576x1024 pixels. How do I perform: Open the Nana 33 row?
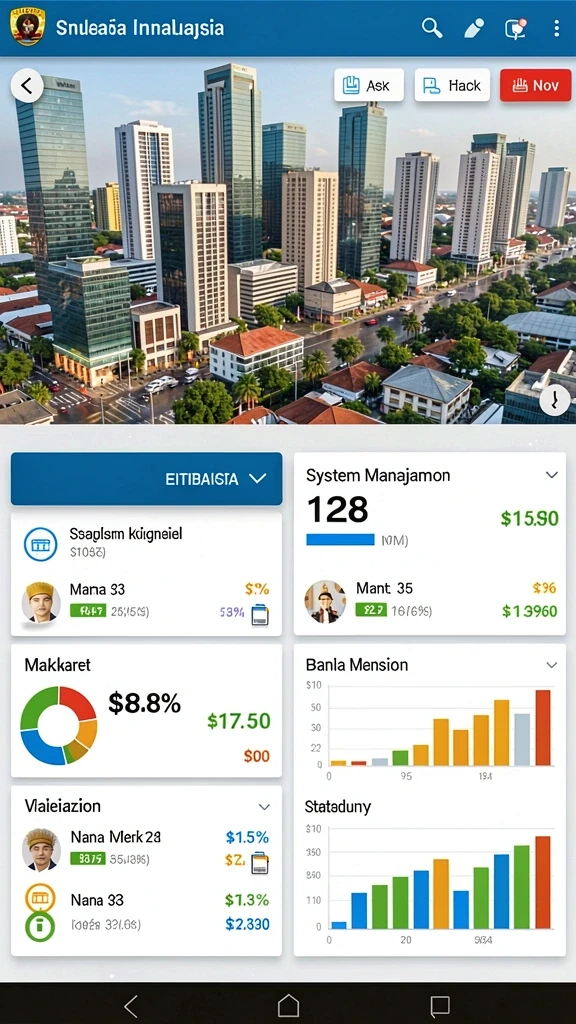point(146,912)
